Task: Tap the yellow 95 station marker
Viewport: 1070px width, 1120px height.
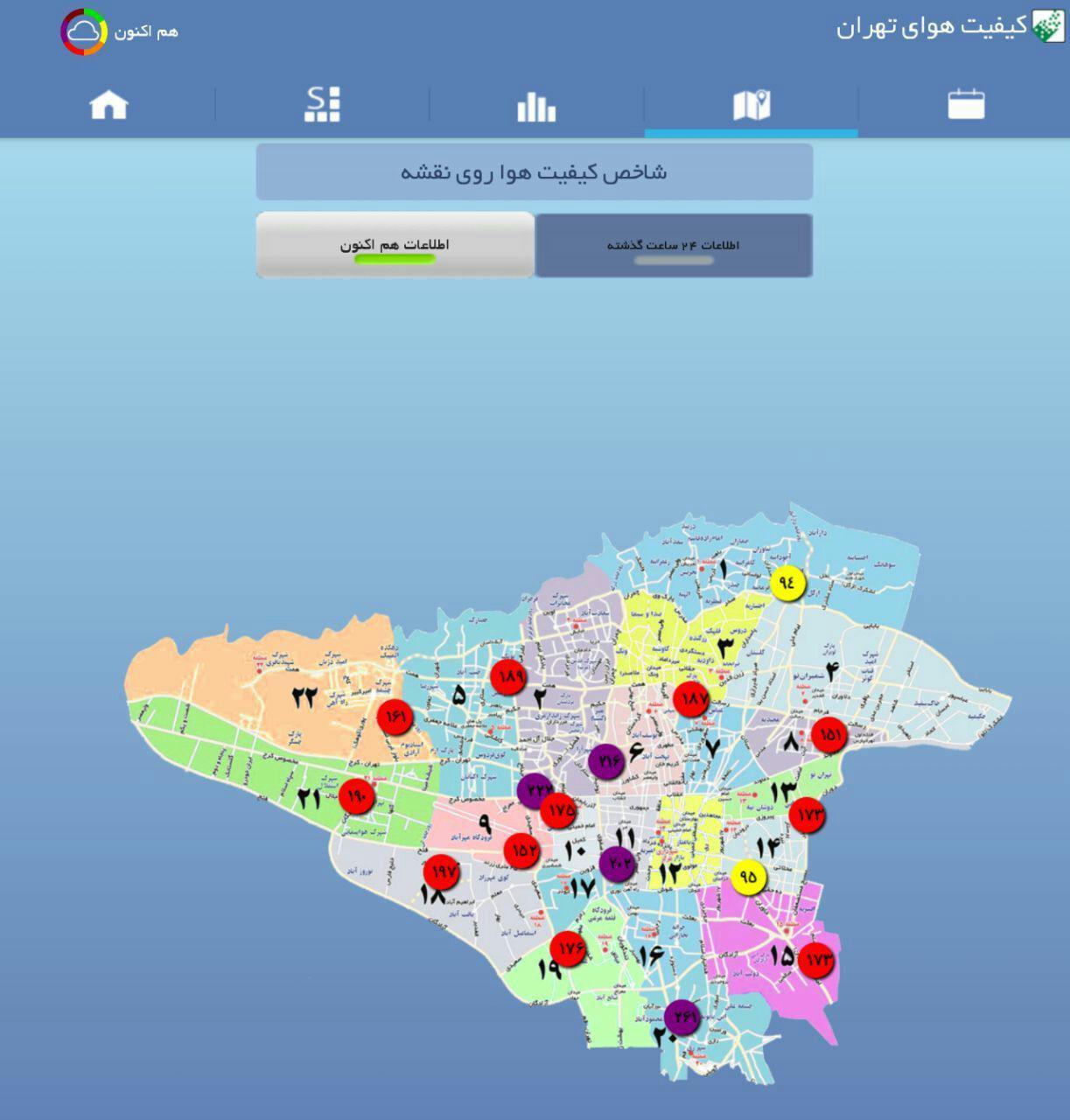Action: coord(749,876)
